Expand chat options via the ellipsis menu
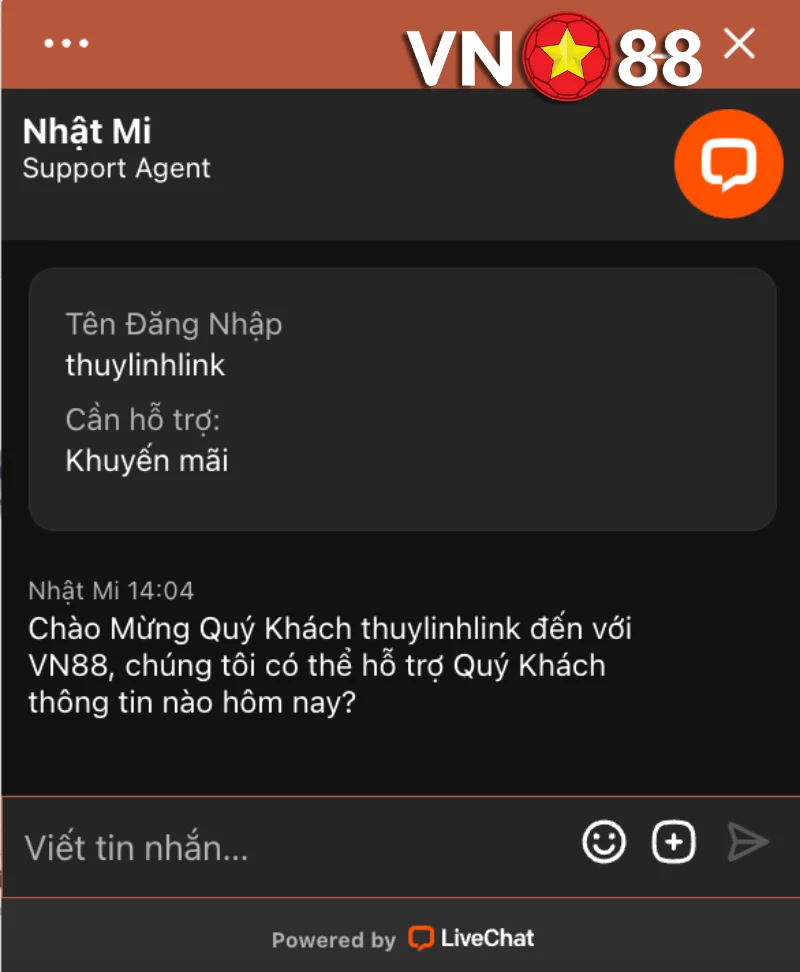This screenshot has height=972, width=800. tap(66, 43)
